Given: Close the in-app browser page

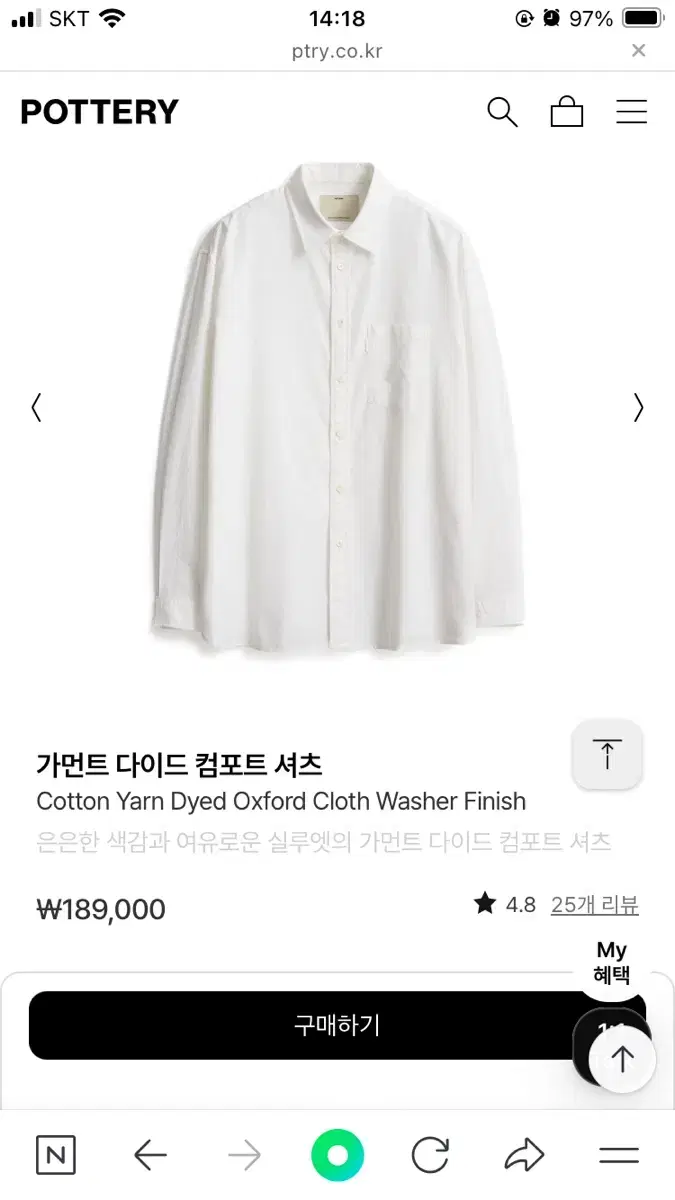Looking at the screenshot, I should coord(639,51).
